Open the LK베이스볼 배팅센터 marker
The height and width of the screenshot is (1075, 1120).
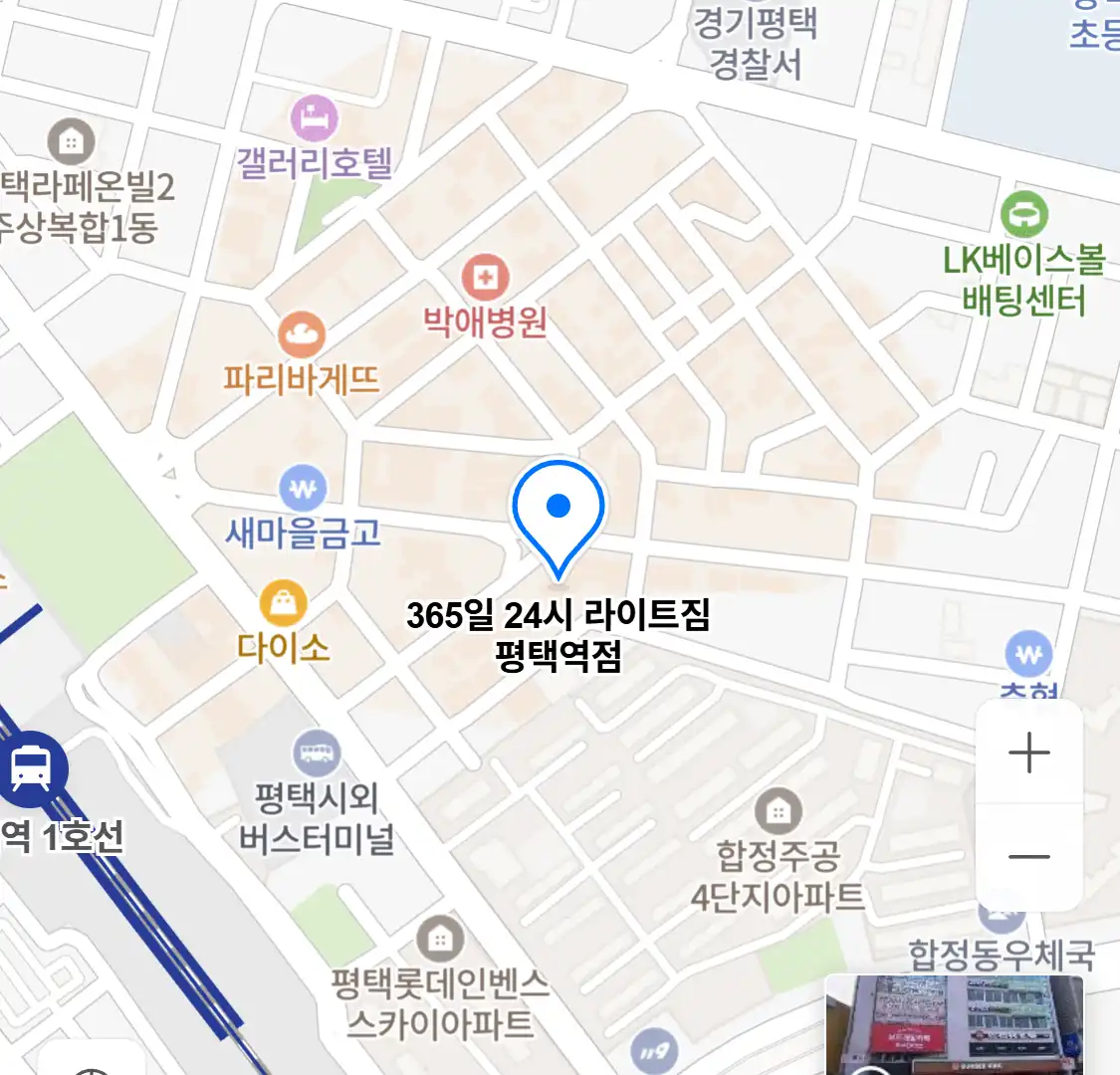1023,214
